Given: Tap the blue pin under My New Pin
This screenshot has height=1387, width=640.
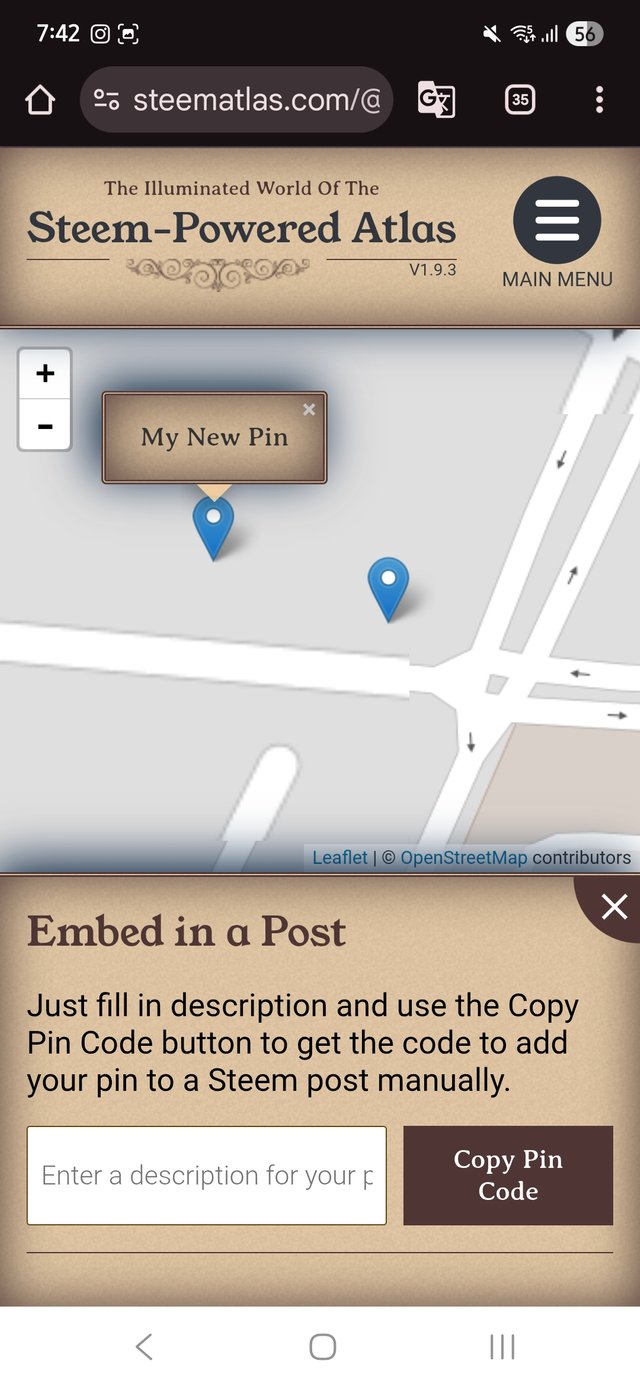Looking at the screenshot, I should 213,526.
